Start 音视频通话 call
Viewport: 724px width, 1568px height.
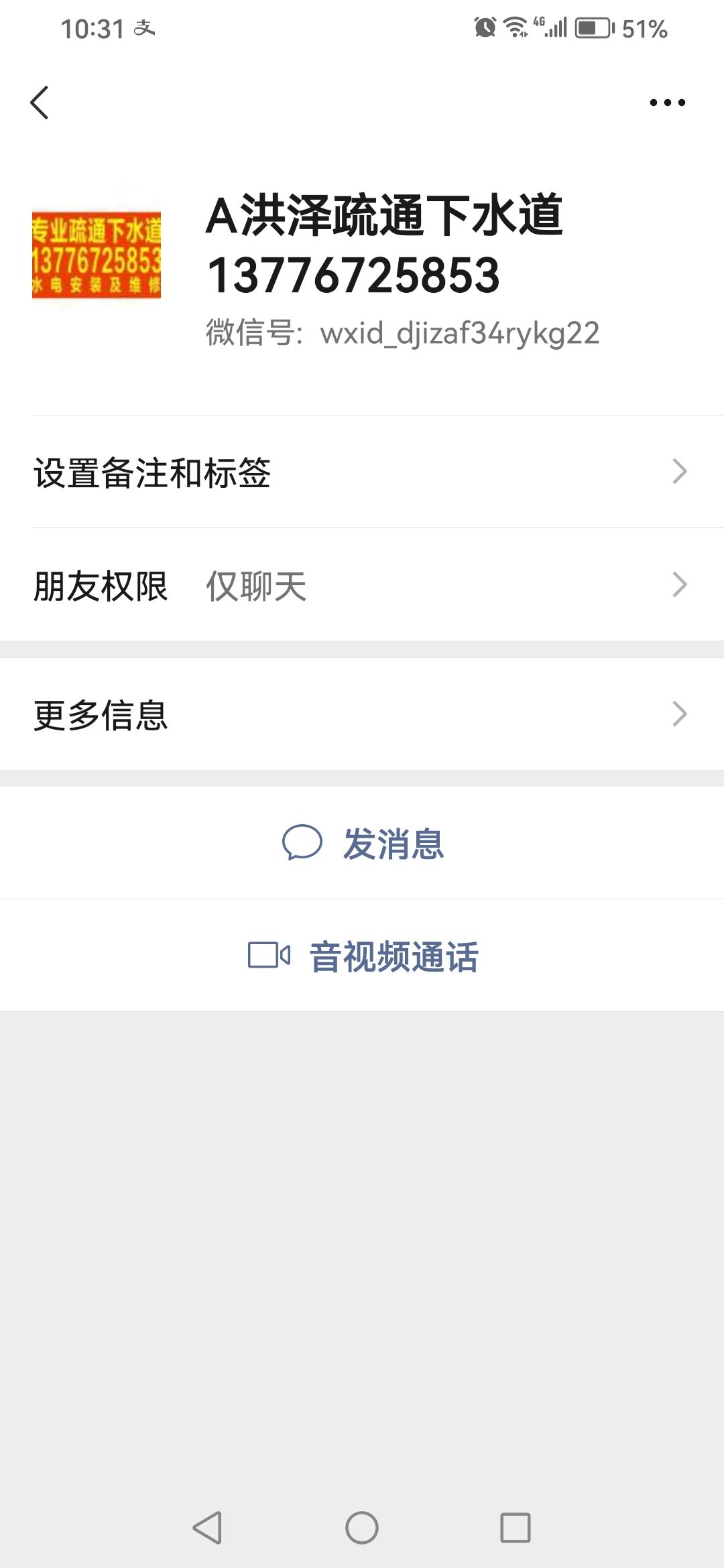[362, 956]
